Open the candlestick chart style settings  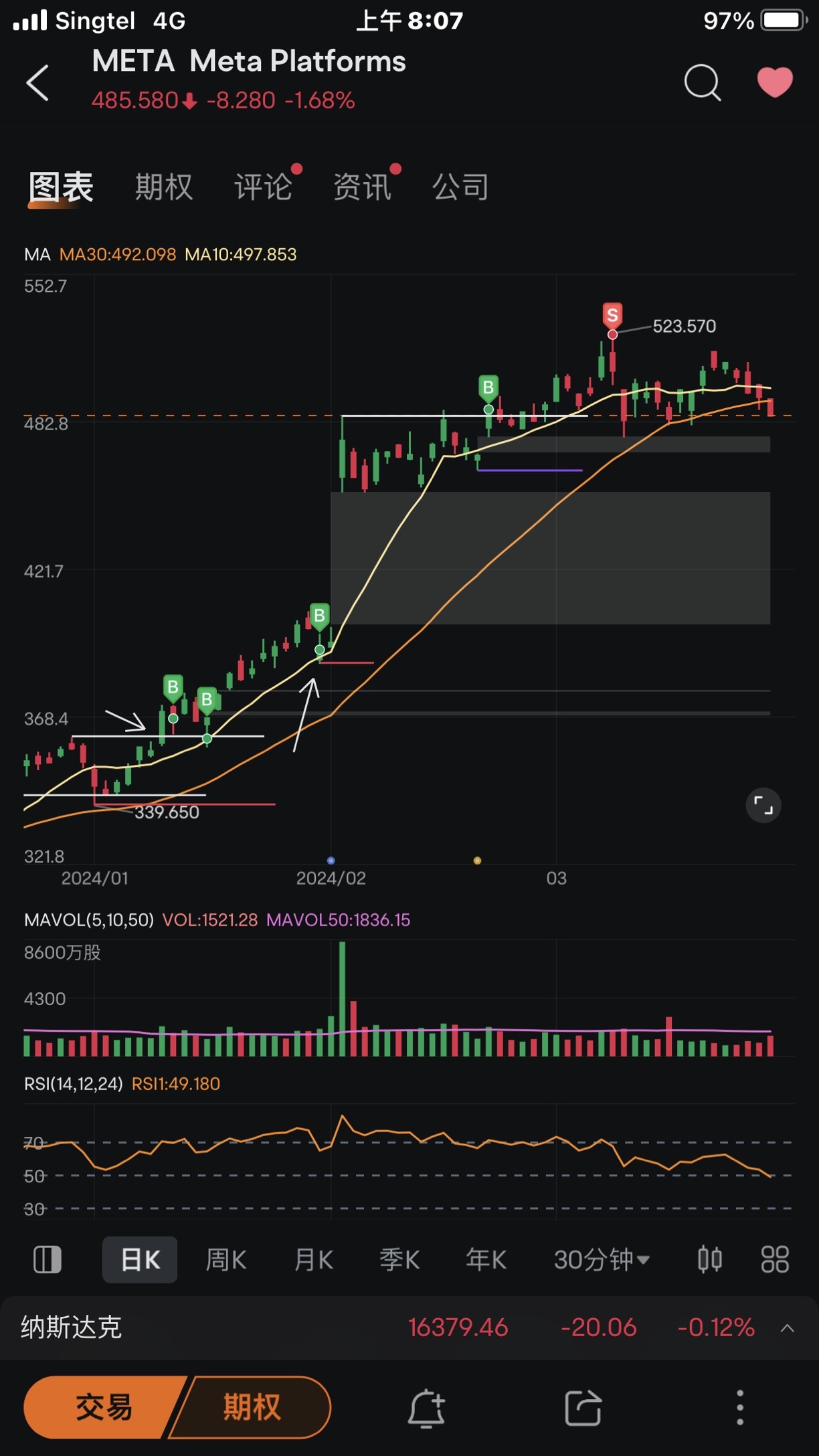click(710, 1259)
